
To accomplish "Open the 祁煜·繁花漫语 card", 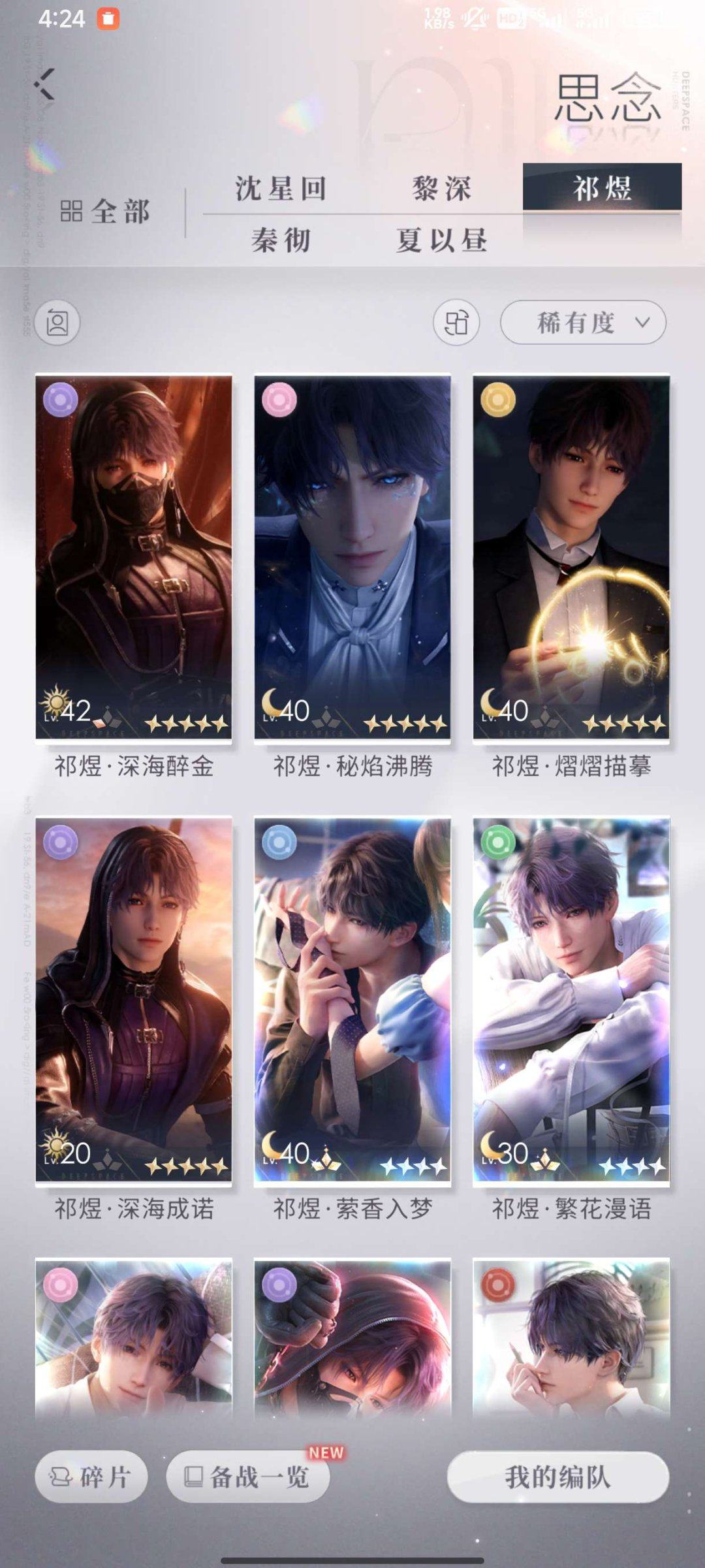I will [x=571, y=999].
